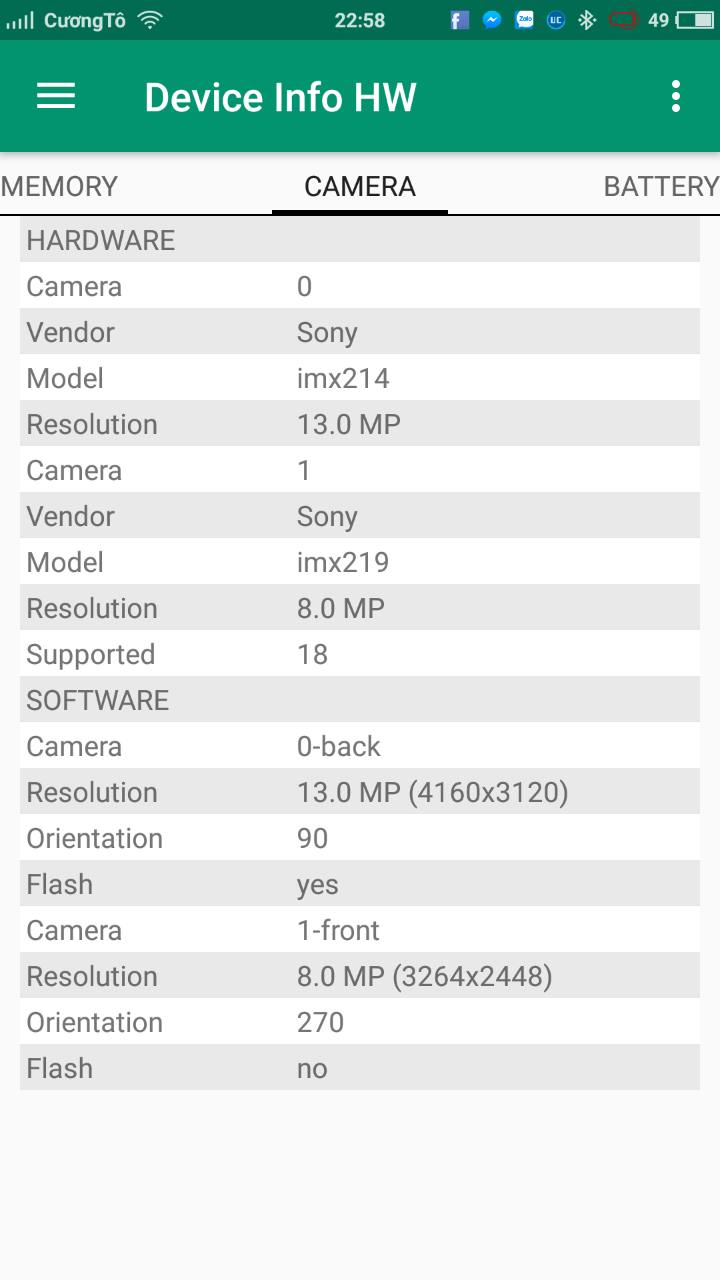Open the hamburger drawer menu

coord(56,96)
